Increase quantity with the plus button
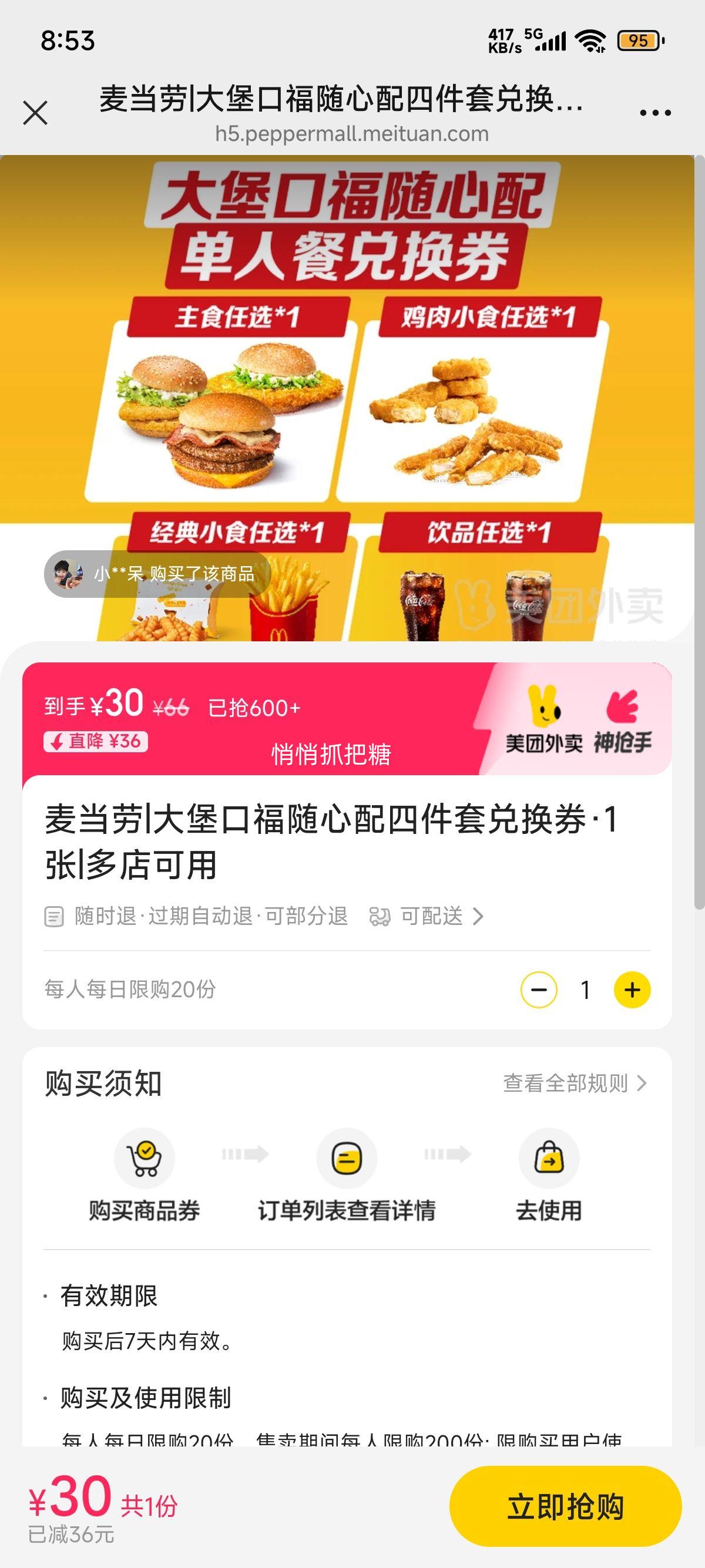This screenshot has width=705, height=1568. pyautogui.click(x=632, y=990)
